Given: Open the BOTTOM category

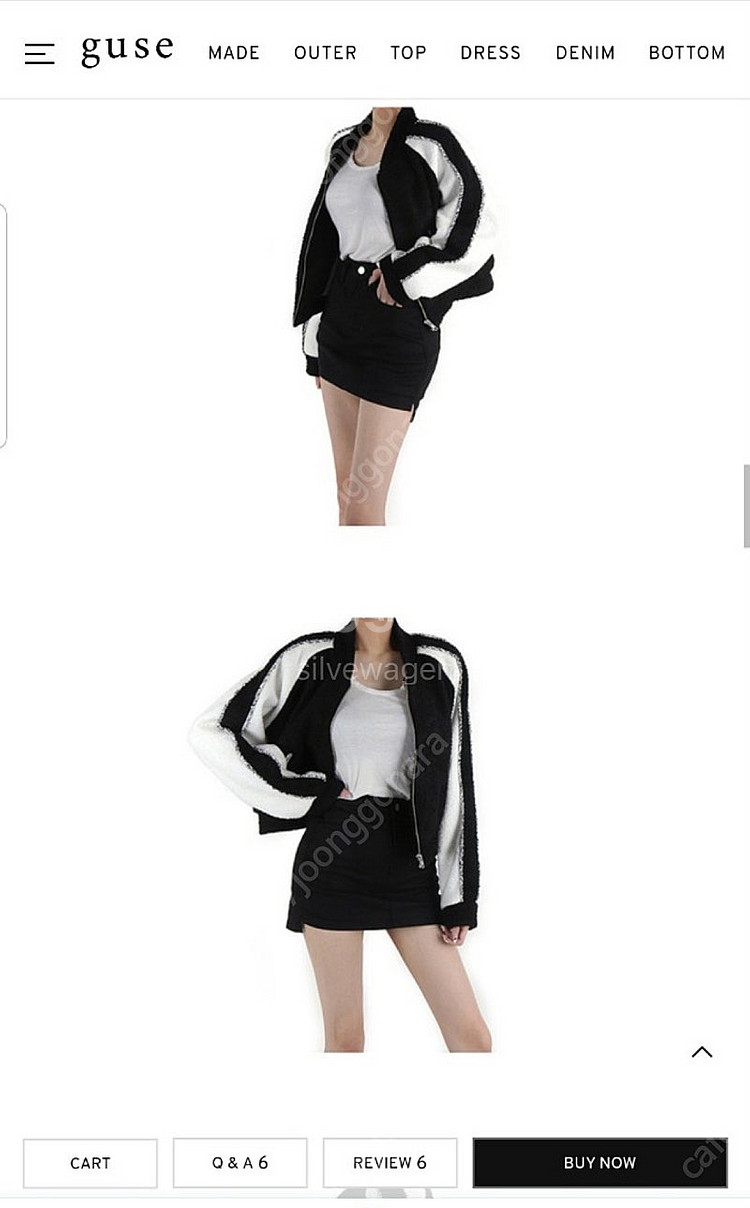Looking at the screenshot, I should 687,53.
